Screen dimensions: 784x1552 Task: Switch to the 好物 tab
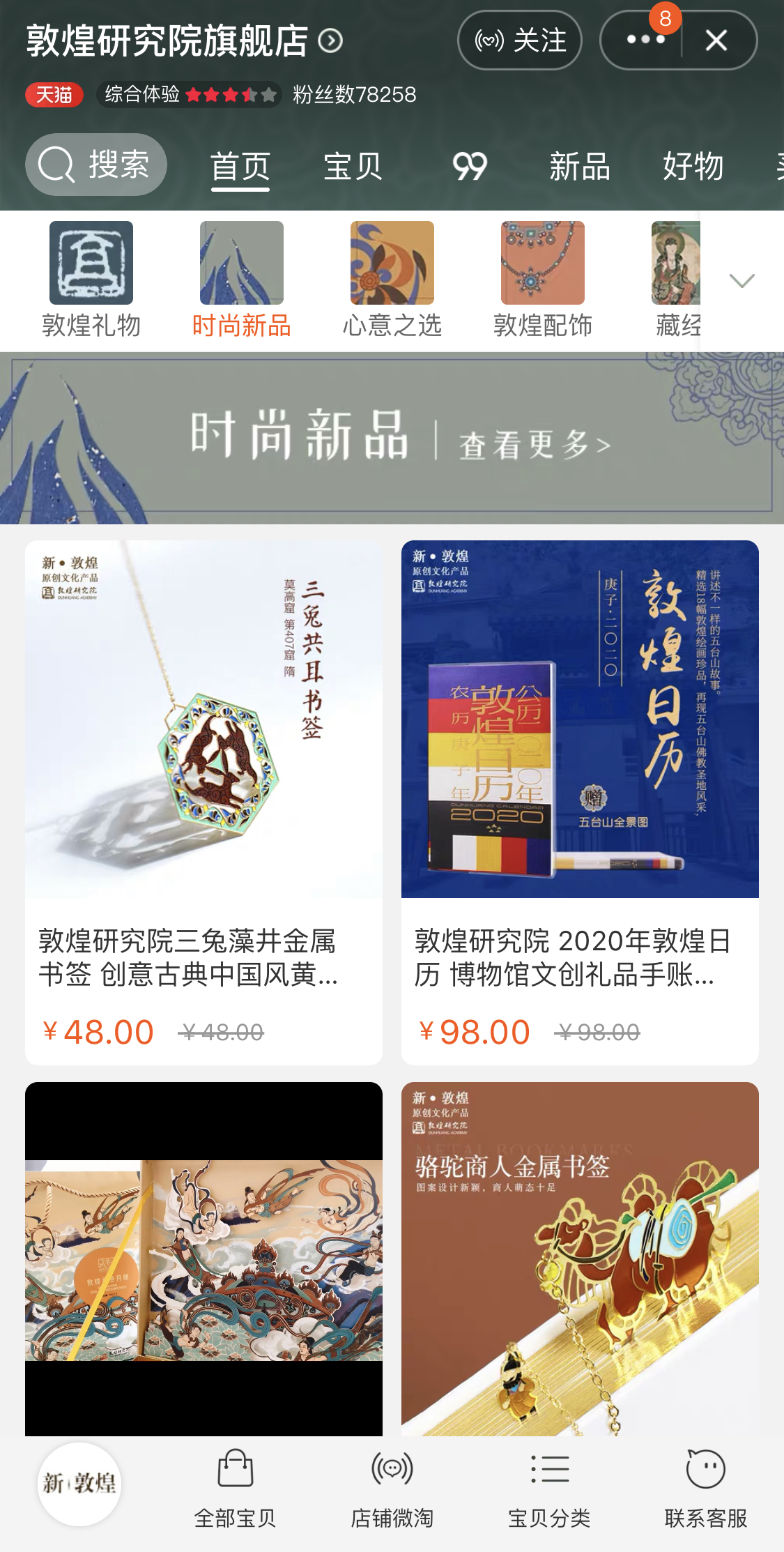(693, 167)
